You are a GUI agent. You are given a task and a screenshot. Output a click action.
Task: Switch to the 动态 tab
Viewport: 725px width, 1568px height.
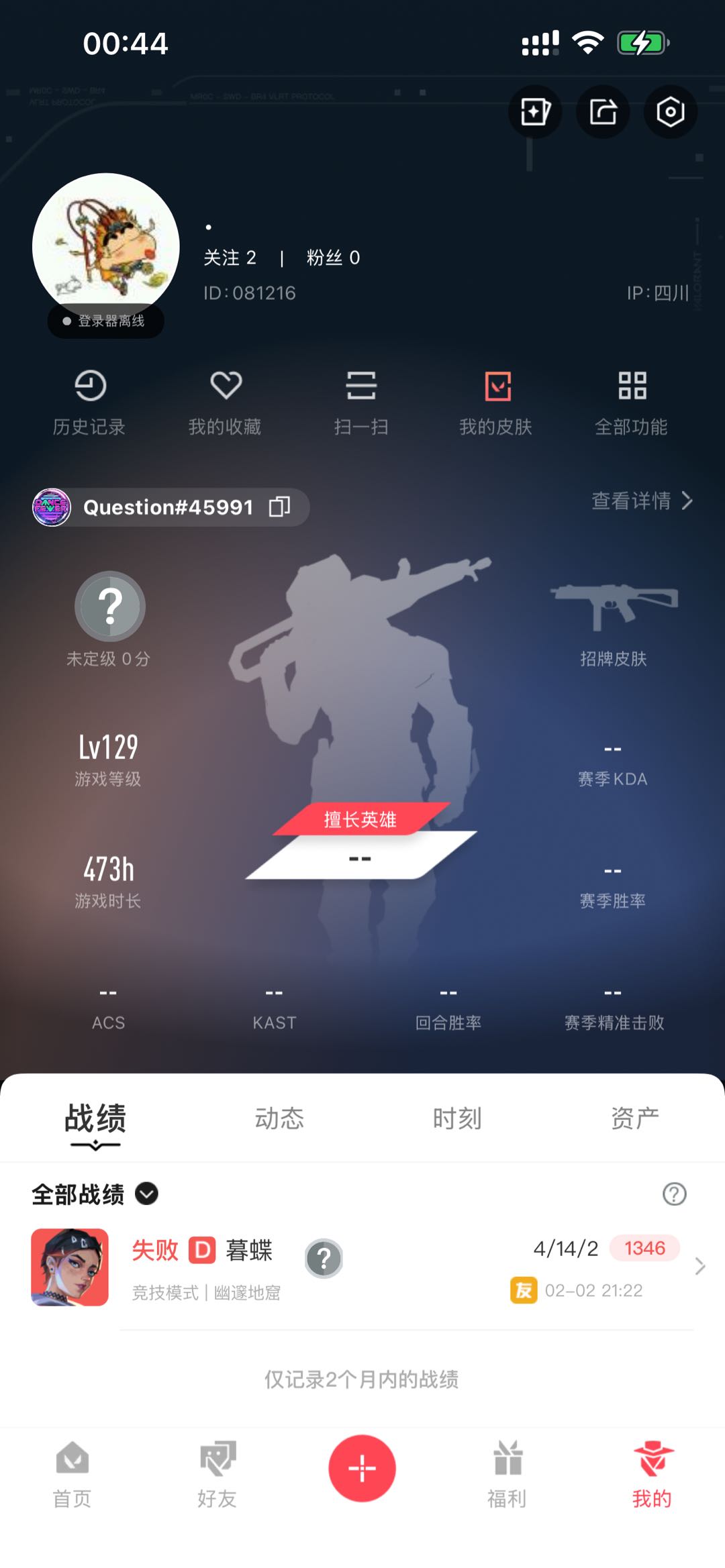pos(279,1118)
